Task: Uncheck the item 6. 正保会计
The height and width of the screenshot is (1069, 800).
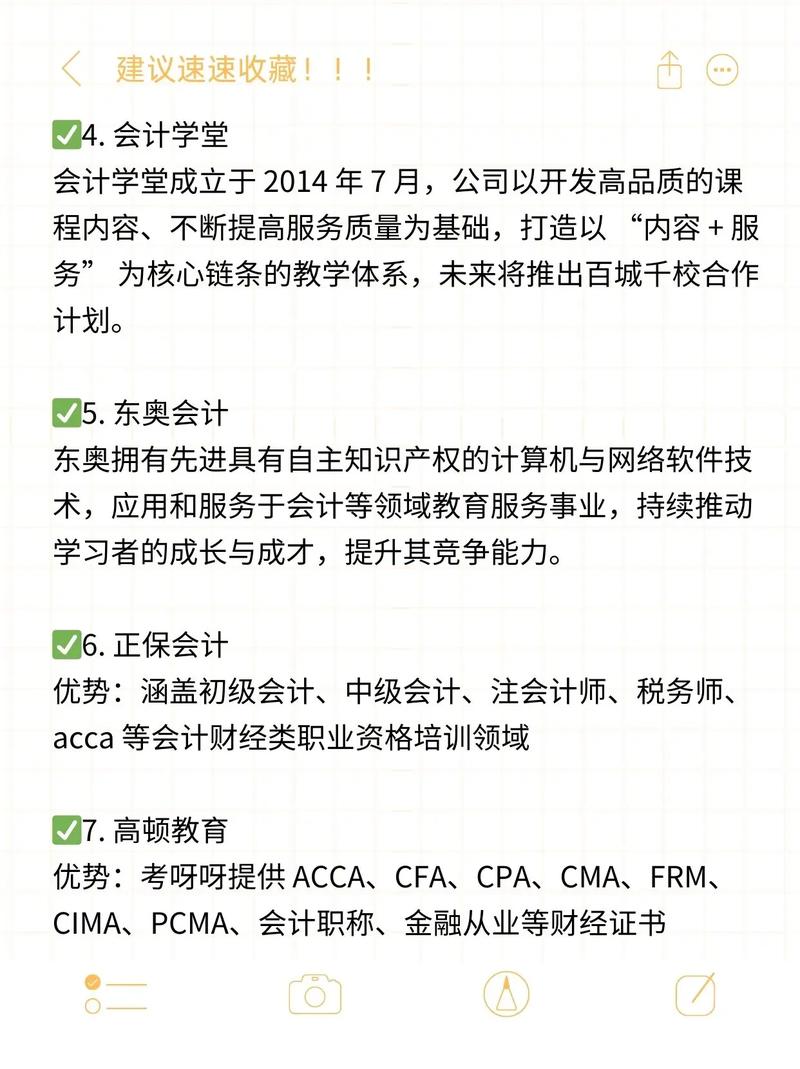Action: (65, 645)
